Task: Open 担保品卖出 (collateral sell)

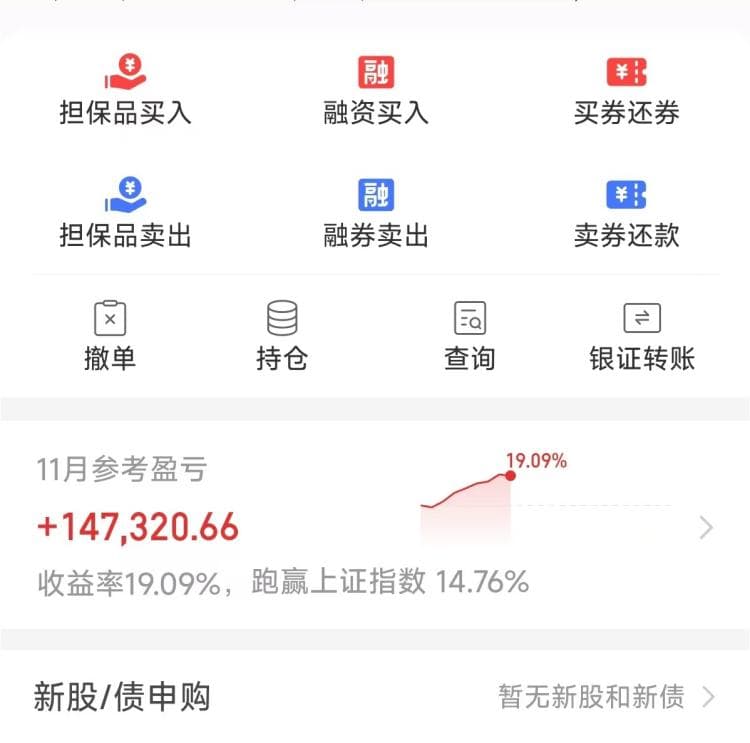Action: point(125,212)
